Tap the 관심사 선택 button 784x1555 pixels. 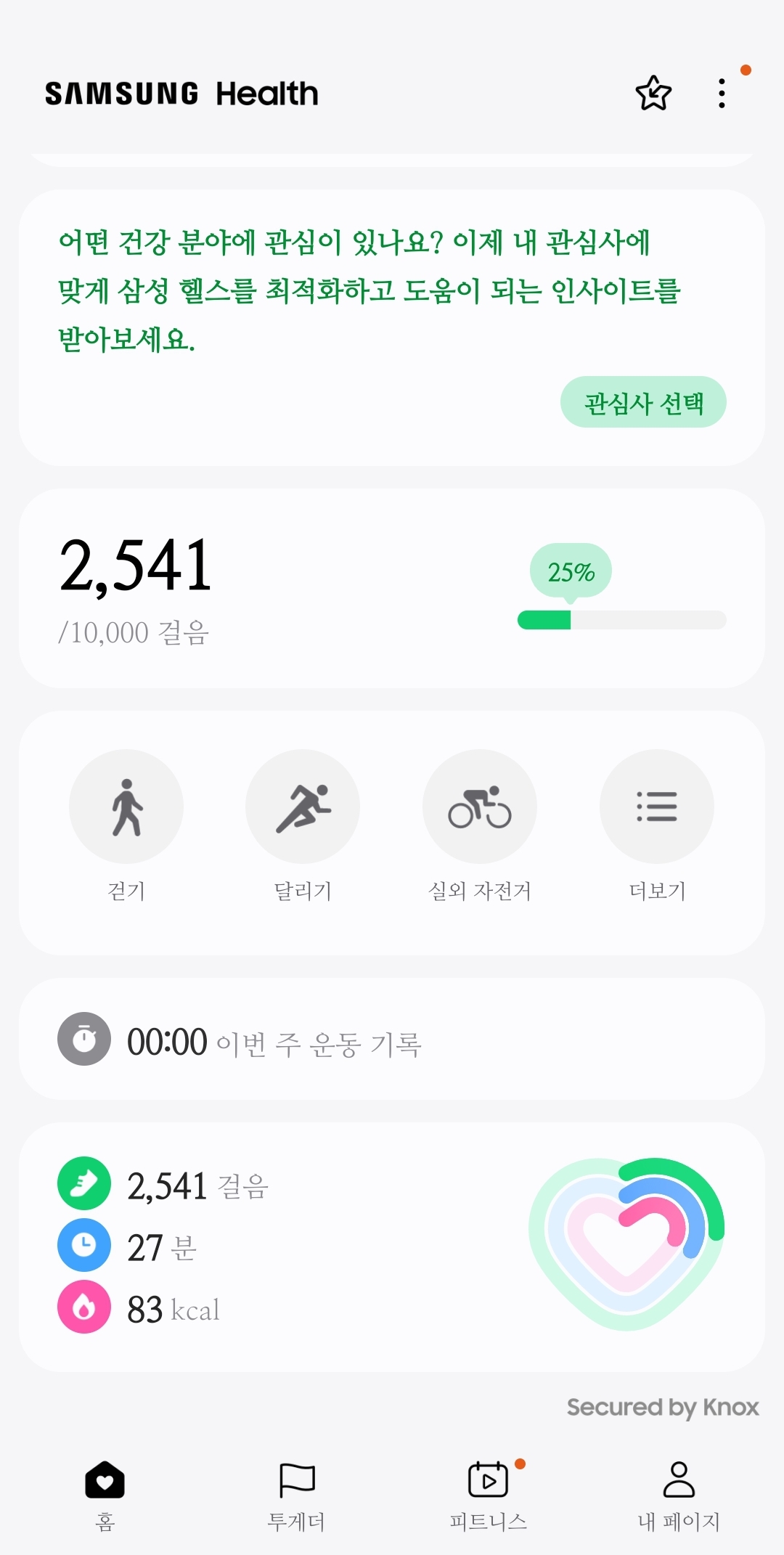coord(643,402)
